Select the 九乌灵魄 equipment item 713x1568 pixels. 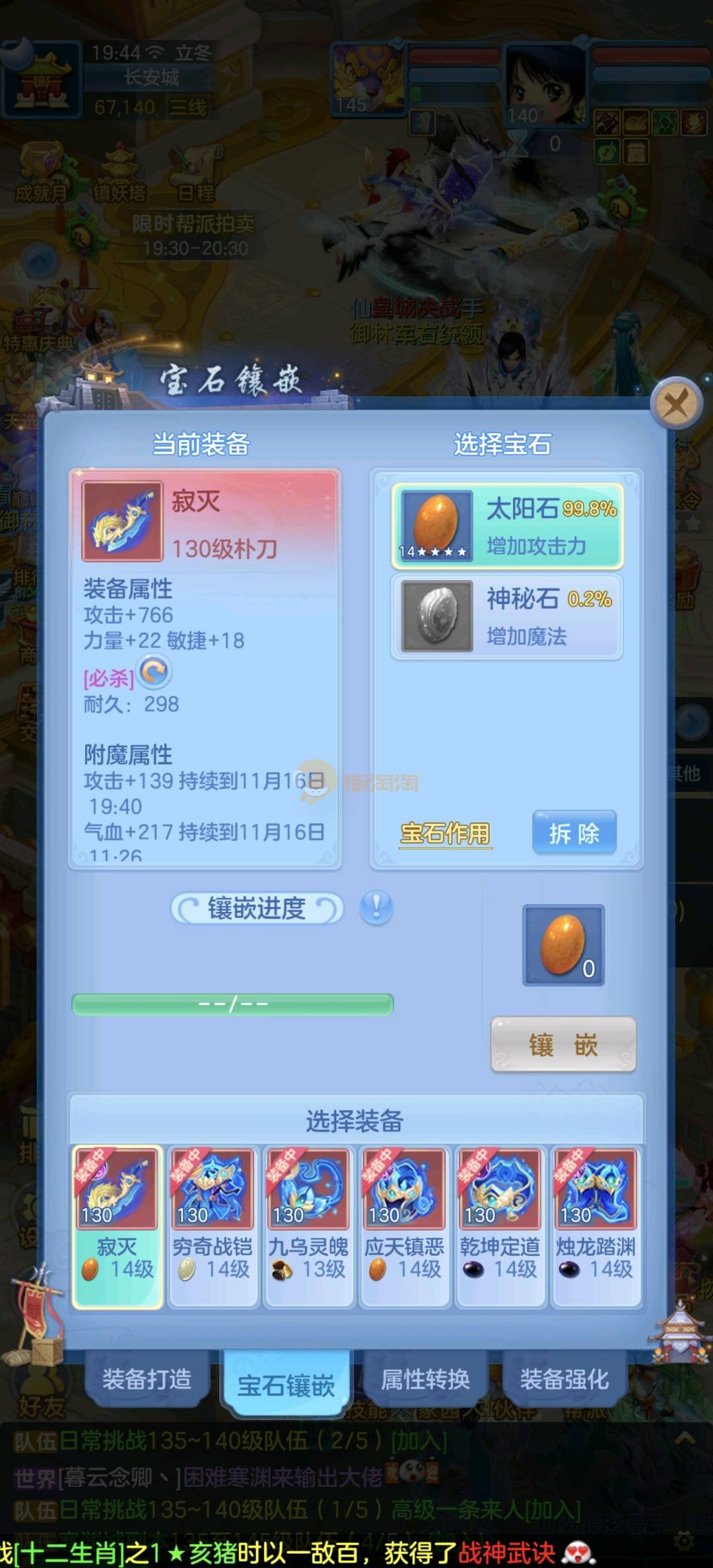click(308, 1226)
